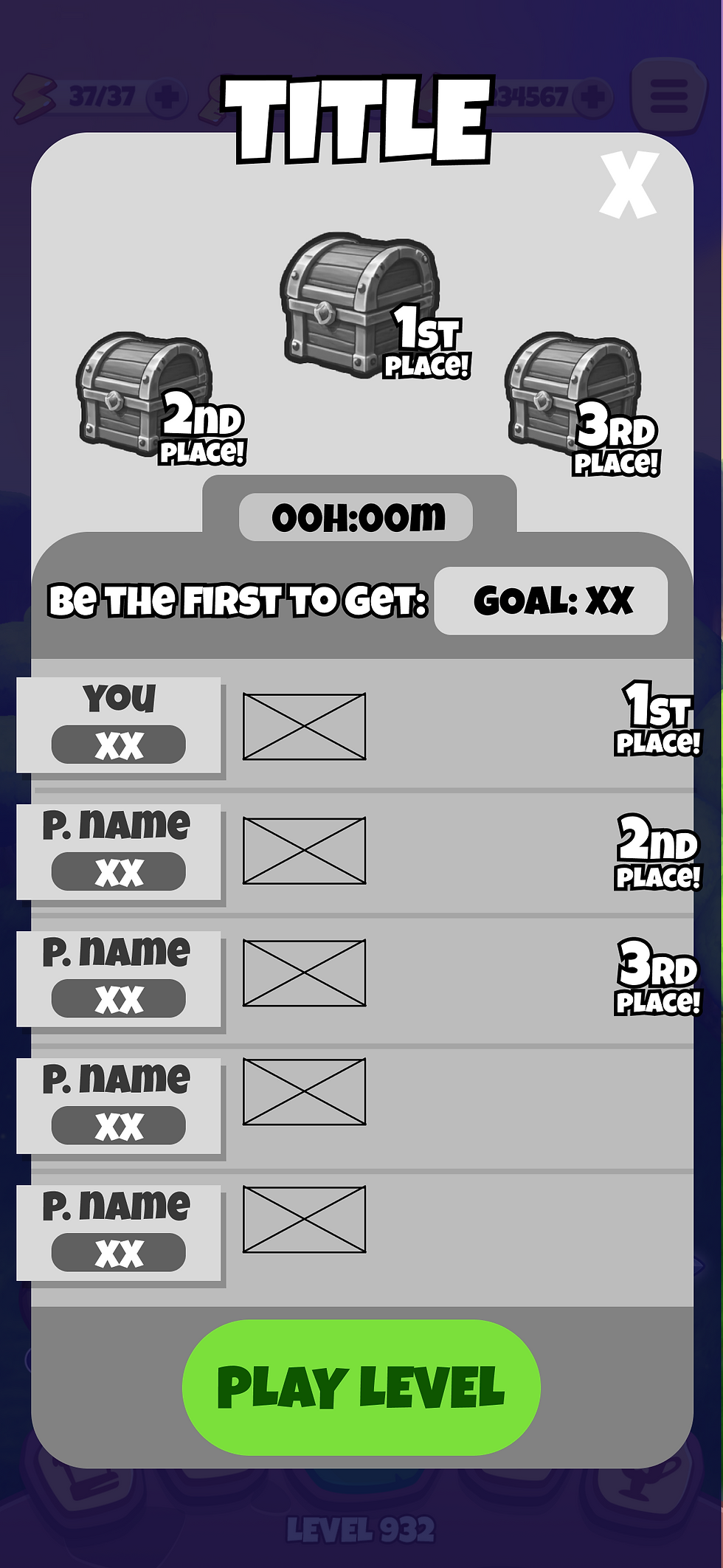Tap the Play Level button
This screenshot has width=723, height=1568.
pyautogui.click(x=361, y=1387)
